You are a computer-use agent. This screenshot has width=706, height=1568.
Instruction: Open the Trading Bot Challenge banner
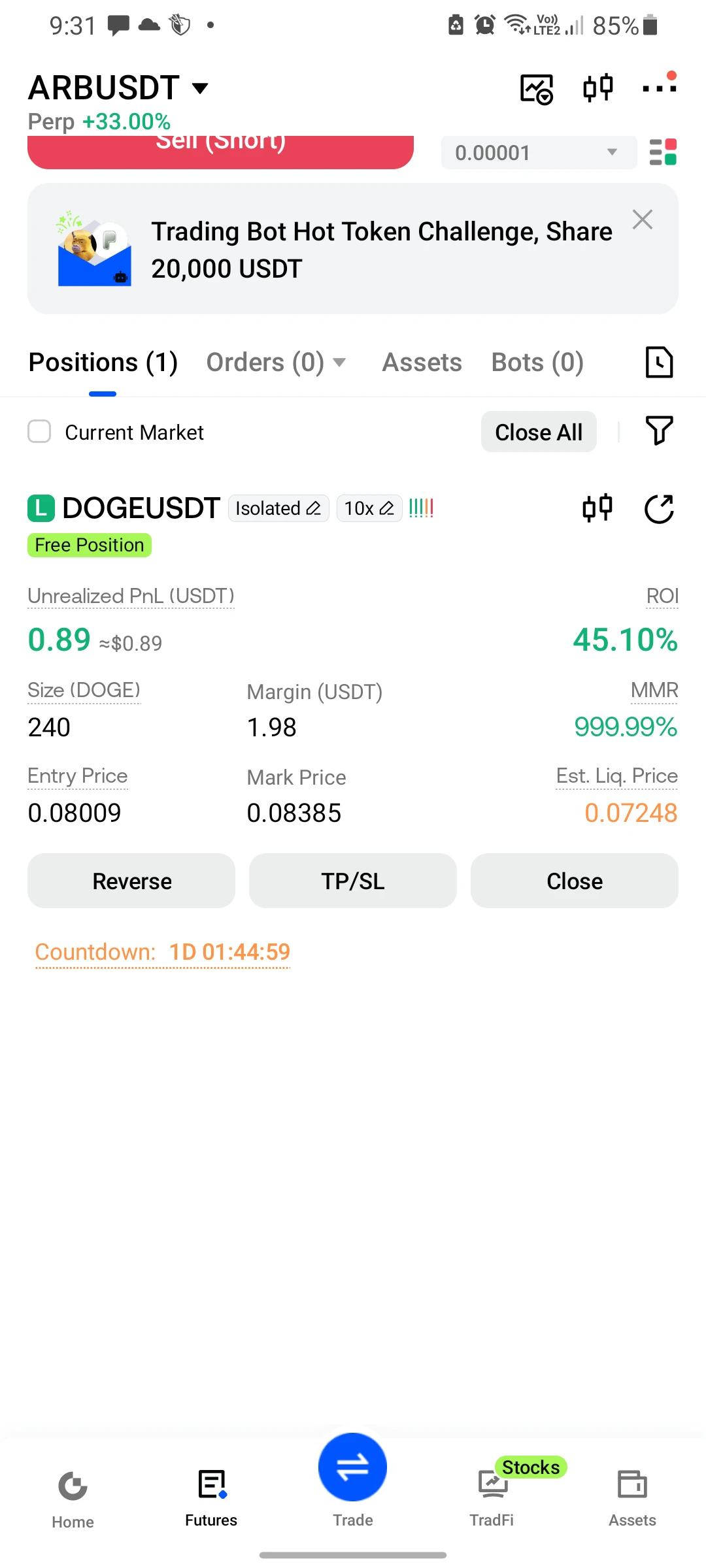pos(353,249)
